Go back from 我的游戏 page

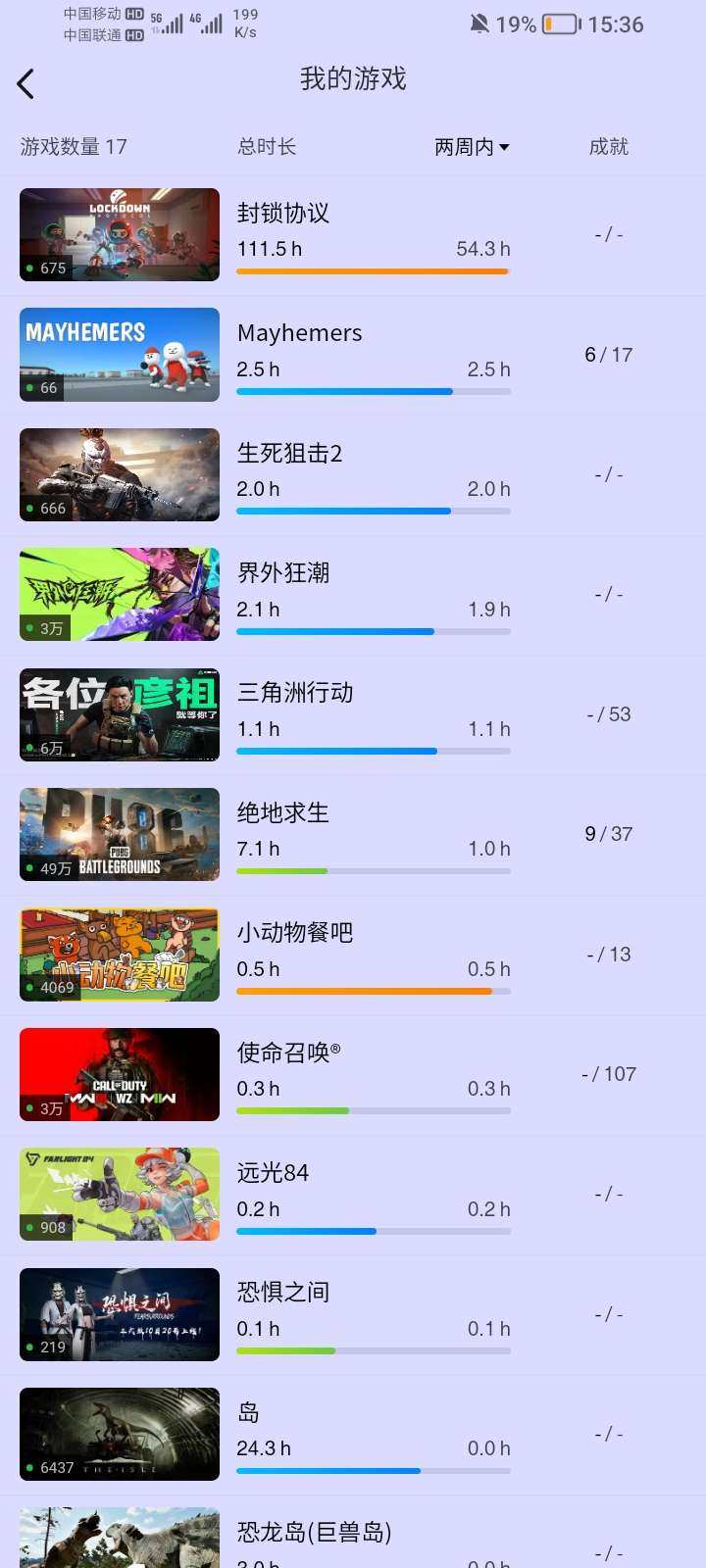26,84
